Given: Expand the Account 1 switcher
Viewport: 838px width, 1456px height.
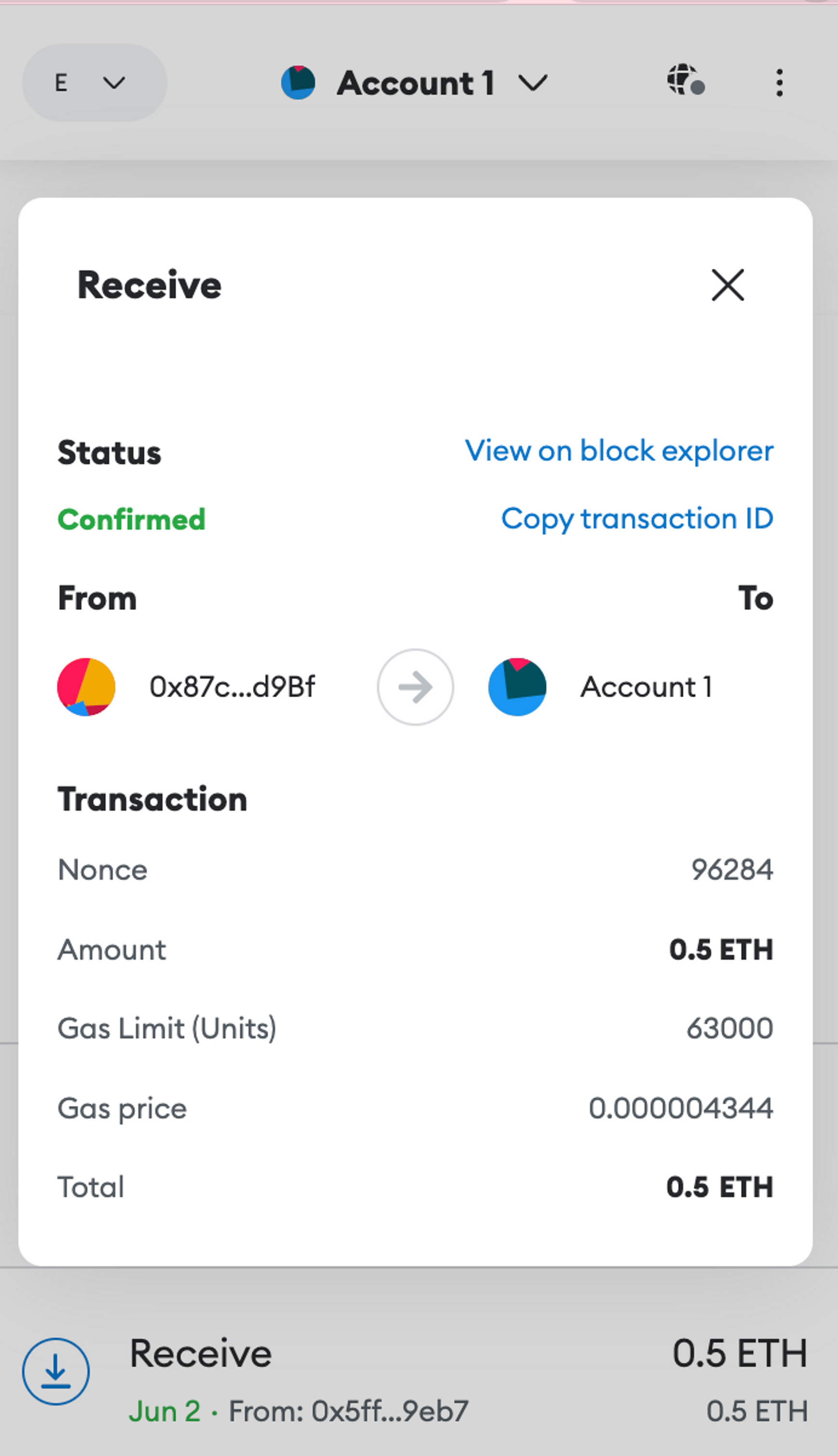Looking at the screenshot, I should [x=414, y=83].
